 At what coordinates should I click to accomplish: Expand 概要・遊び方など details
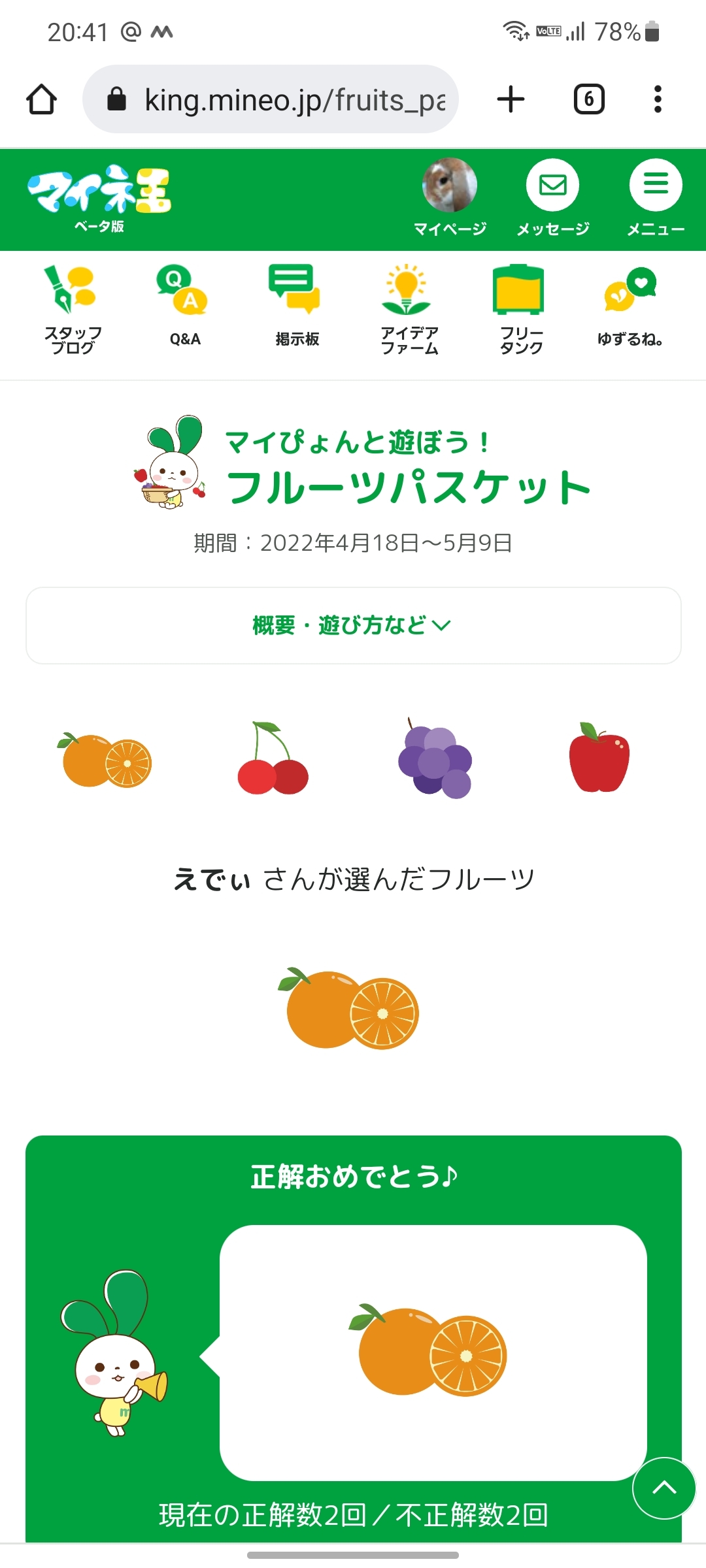pos(353,625)
